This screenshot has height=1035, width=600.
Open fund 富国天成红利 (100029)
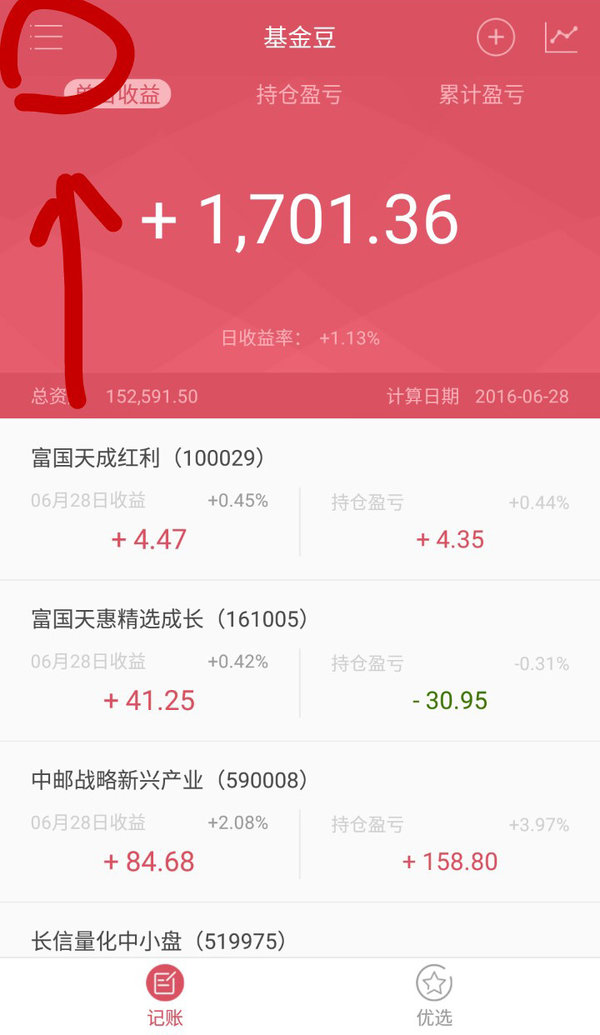[x=300, y=500]
